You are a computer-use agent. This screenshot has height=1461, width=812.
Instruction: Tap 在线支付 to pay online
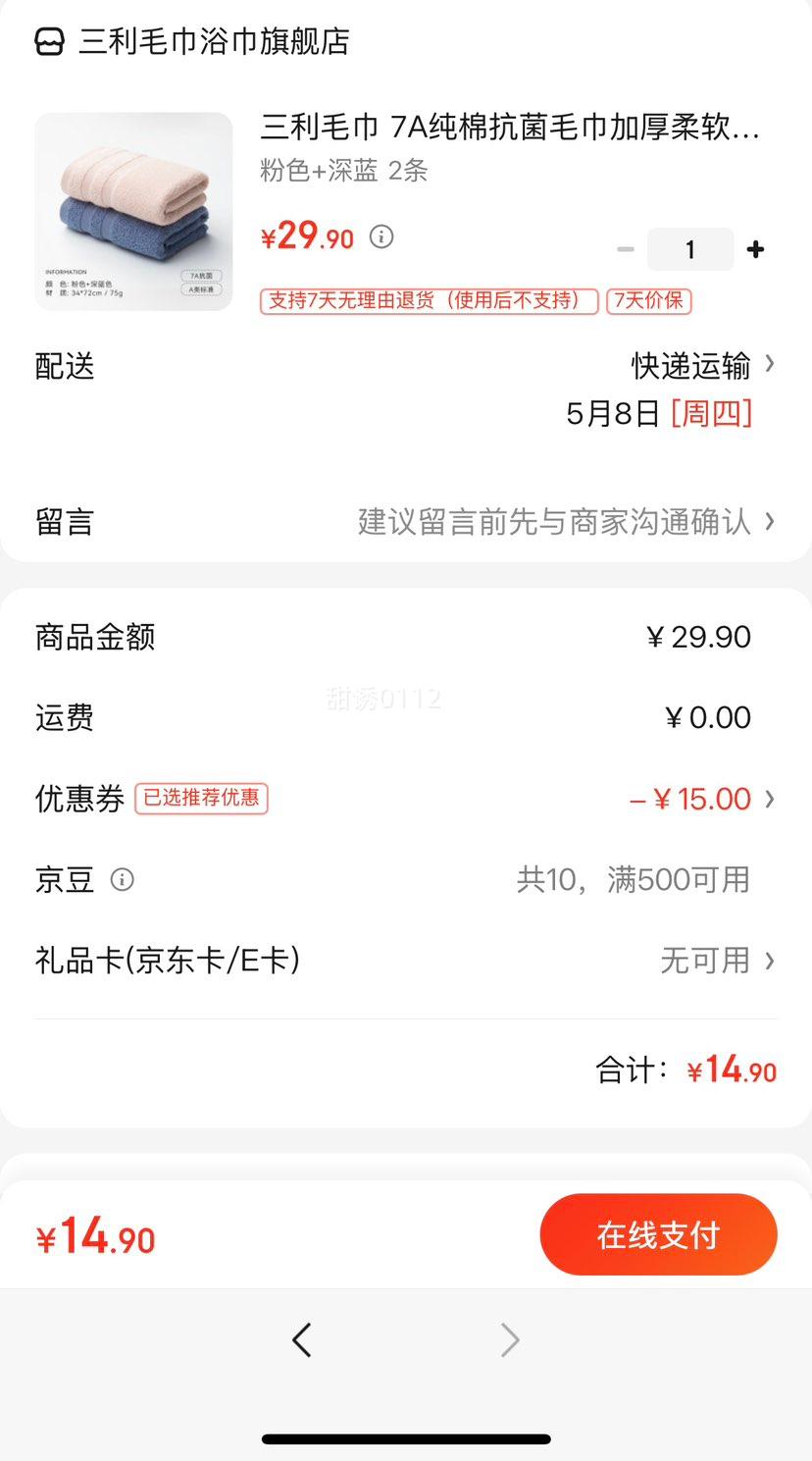coord(658,1234)
